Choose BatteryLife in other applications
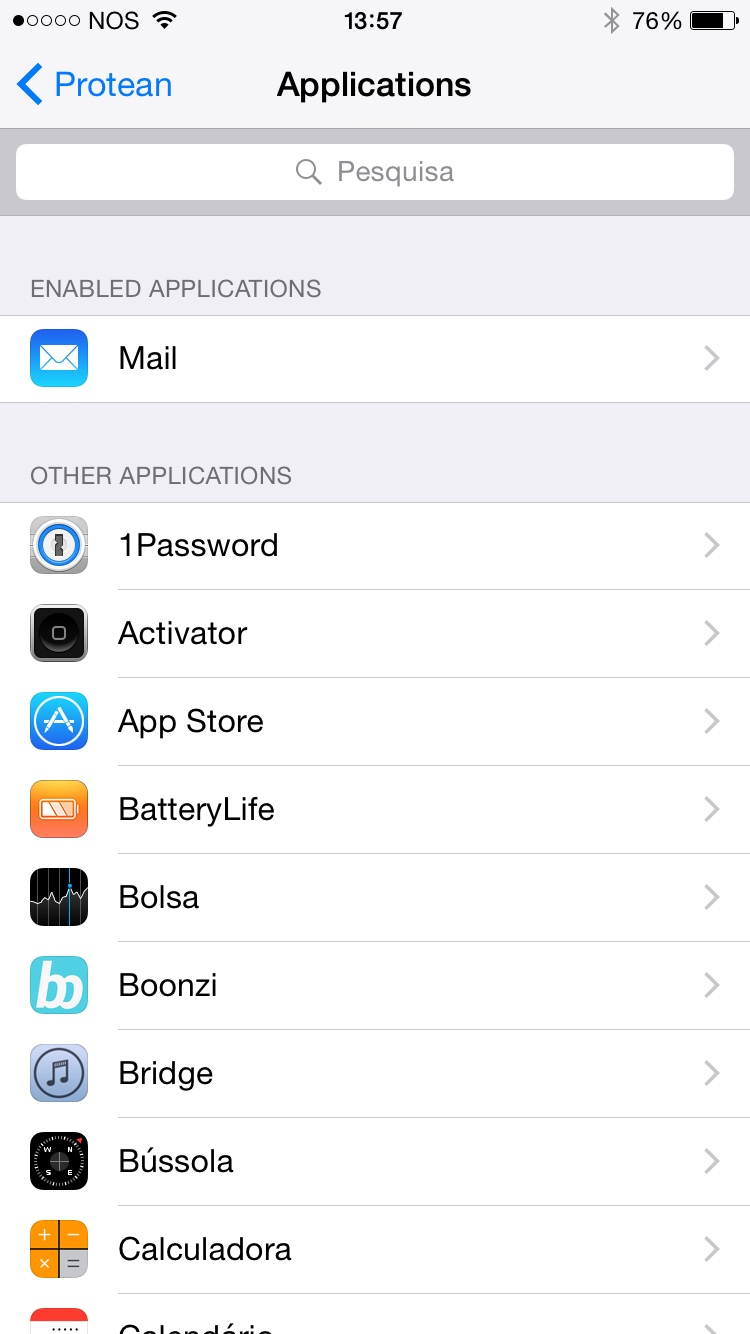 [x=375, y=810]
